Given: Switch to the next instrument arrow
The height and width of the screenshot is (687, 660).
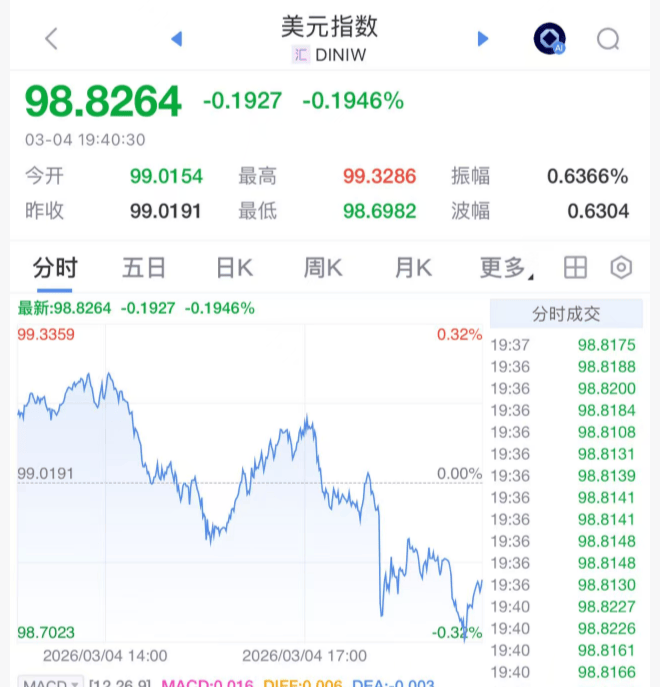Looking at the screenshot, I should point(483,39).
